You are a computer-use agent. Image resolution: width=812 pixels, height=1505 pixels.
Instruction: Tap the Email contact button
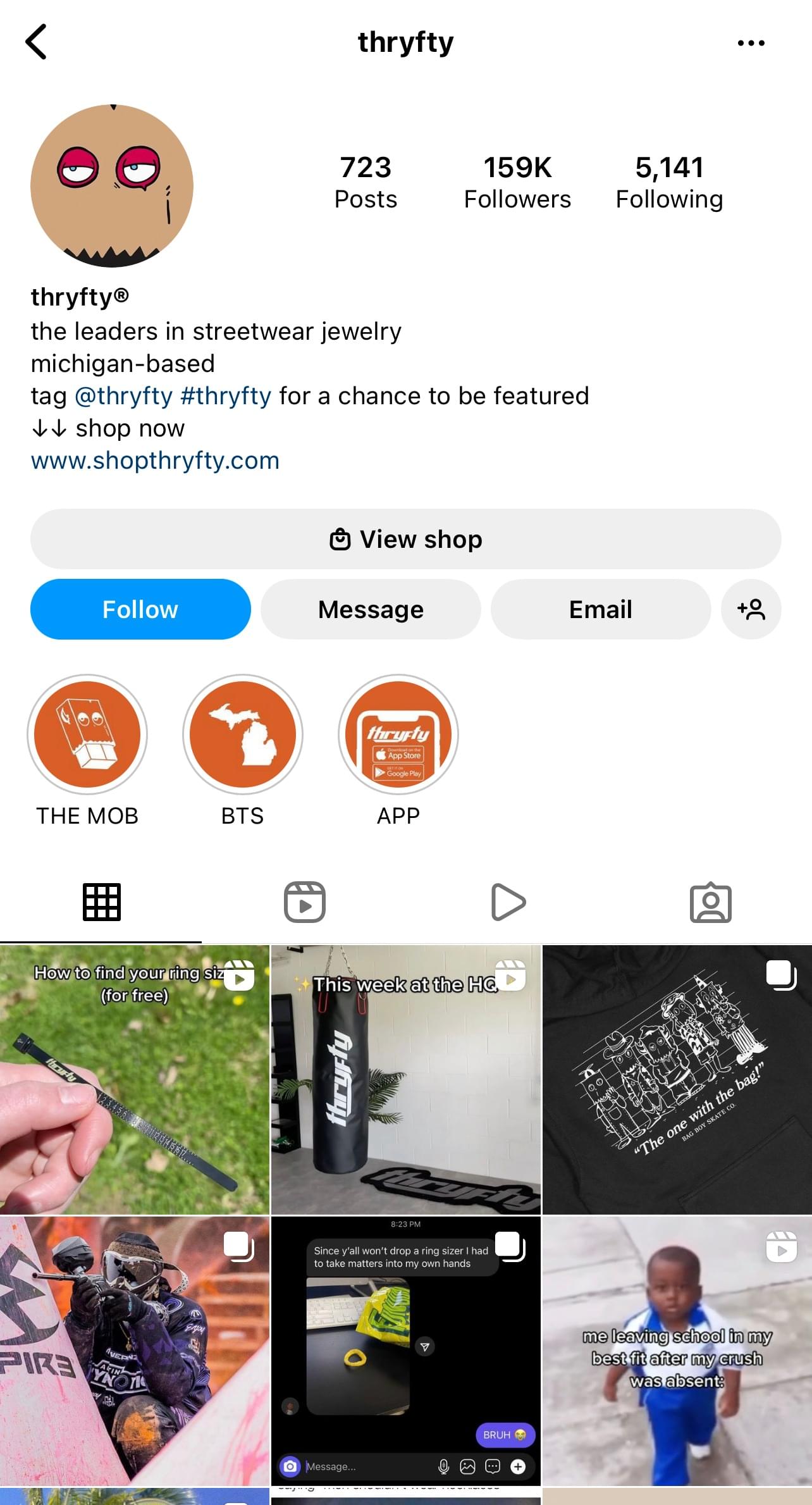(x=600, y=609)
